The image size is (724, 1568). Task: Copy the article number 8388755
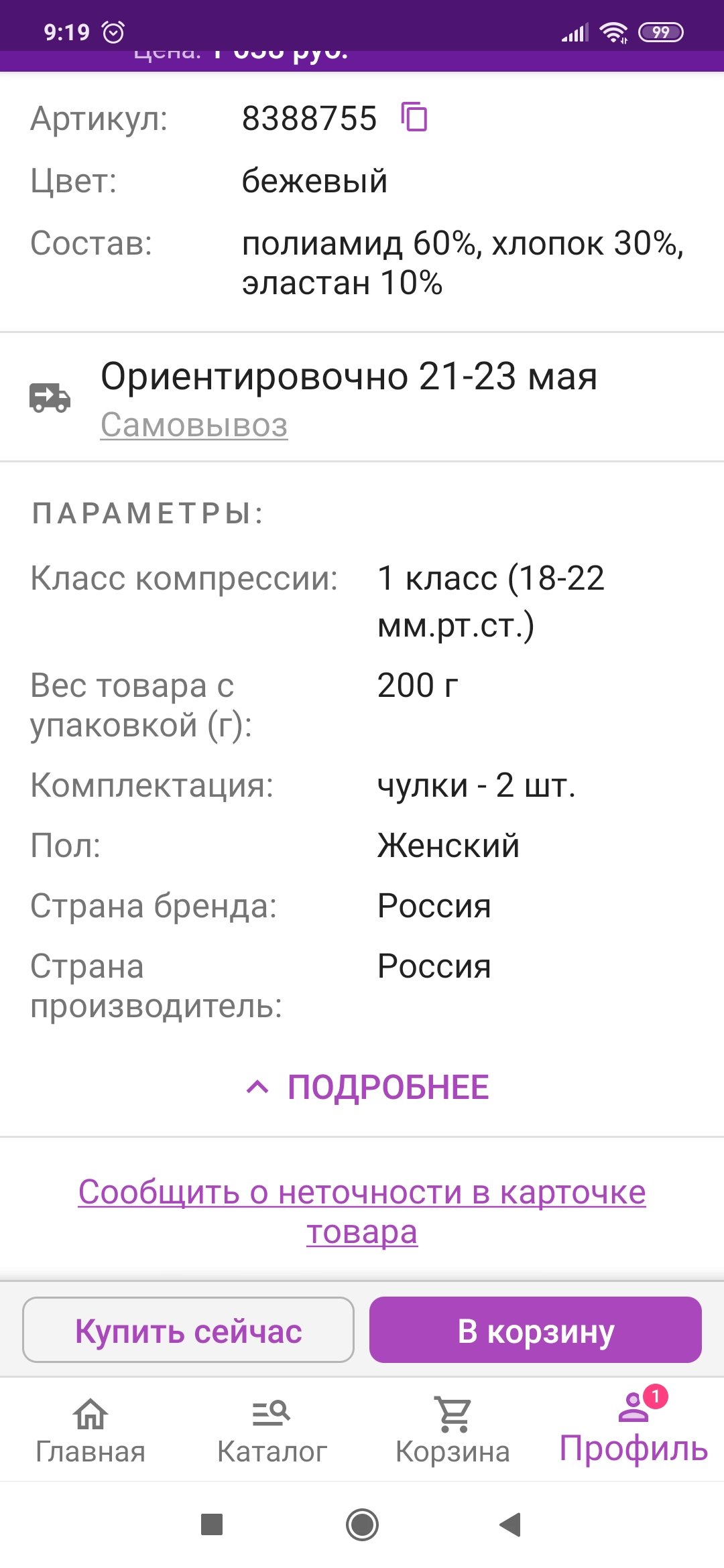coord(414,117)
